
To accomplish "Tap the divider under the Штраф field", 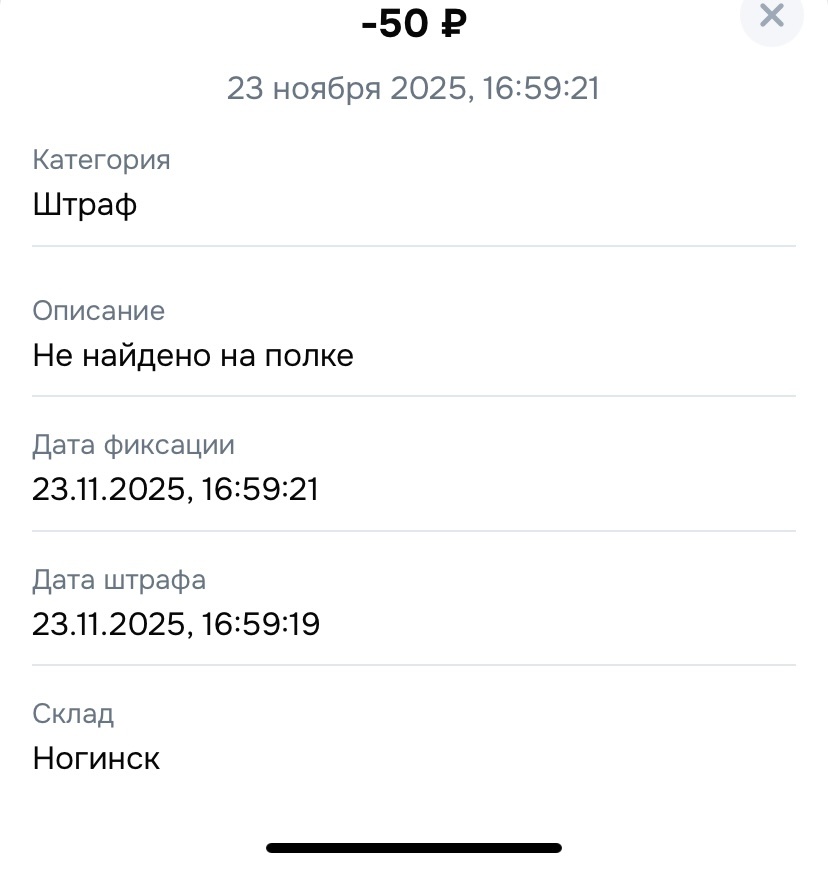I will coord(414,243).
